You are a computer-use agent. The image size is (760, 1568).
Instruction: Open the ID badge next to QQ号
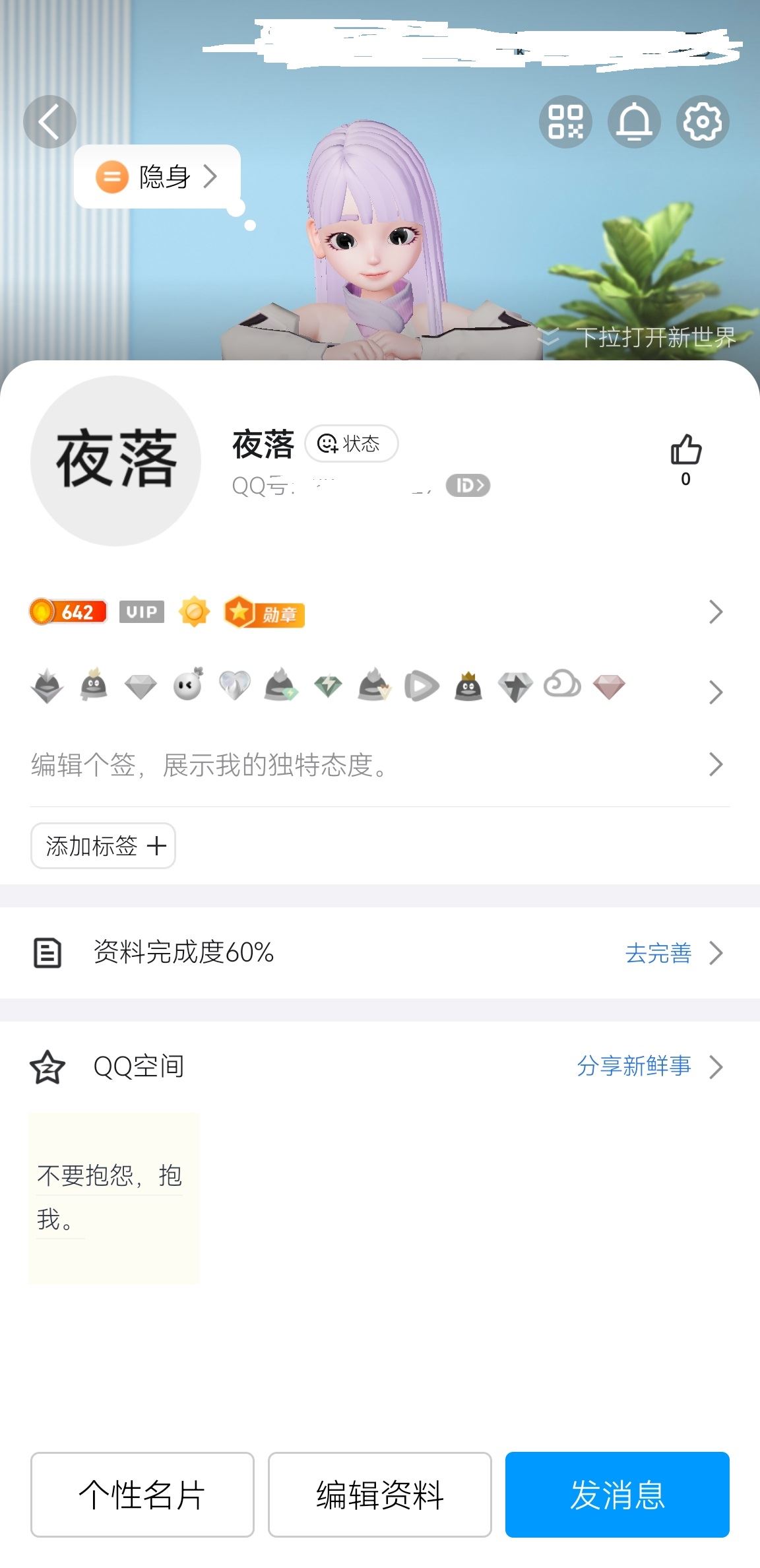(468, 486)
